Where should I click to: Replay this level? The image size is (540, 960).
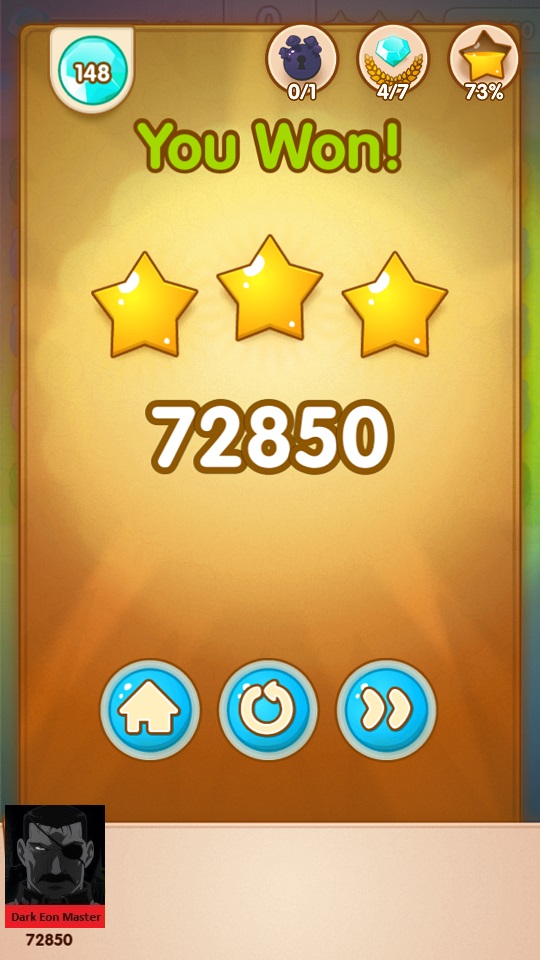point(268,710)
